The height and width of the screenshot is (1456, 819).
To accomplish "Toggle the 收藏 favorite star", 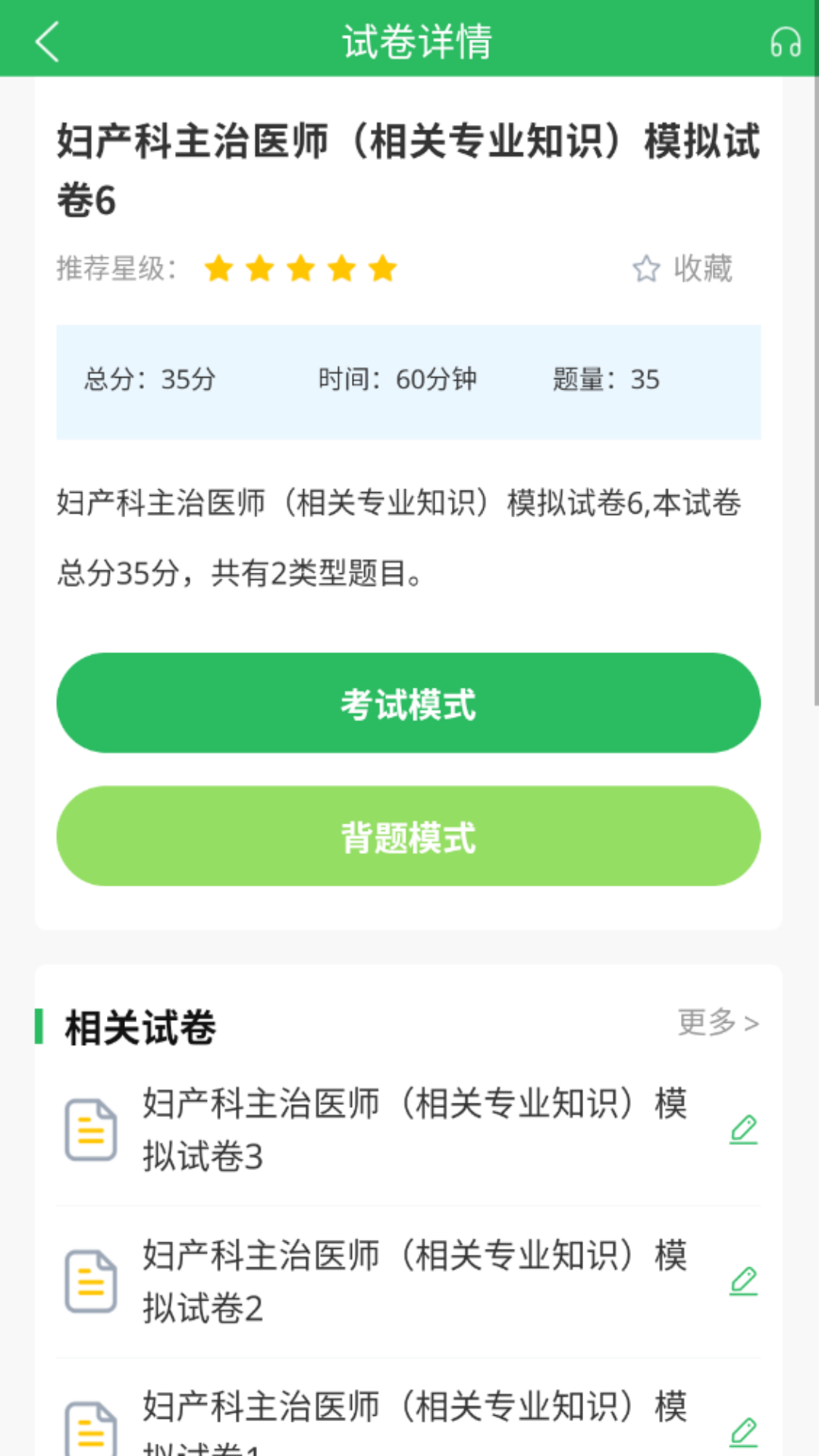I will [x=682, y=269].
